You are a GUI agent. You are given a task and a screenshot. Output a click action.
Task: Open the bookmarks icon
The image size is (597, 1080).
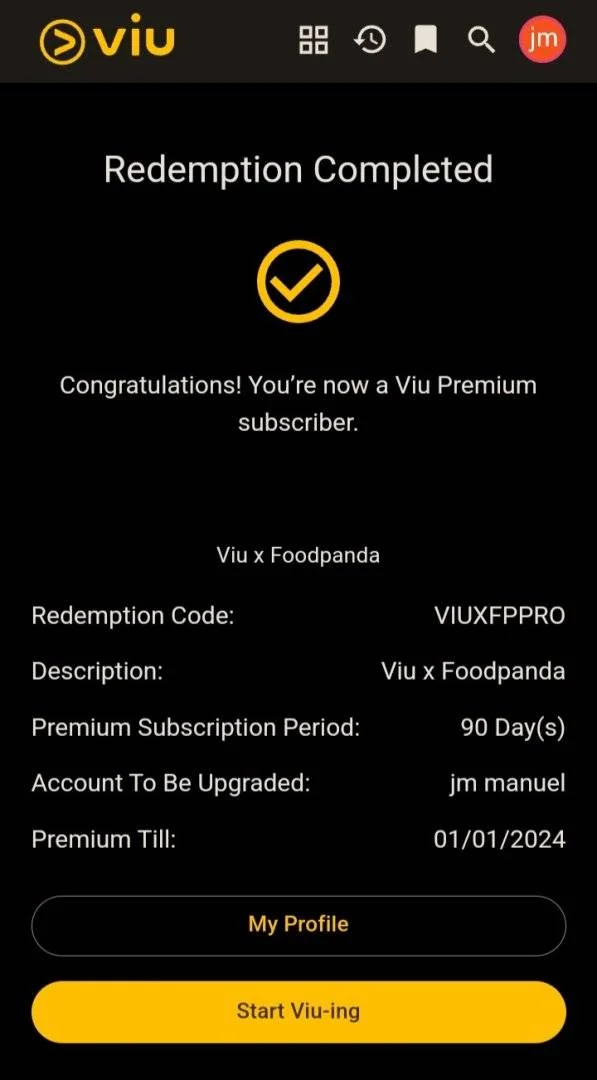tap(426, 40)
